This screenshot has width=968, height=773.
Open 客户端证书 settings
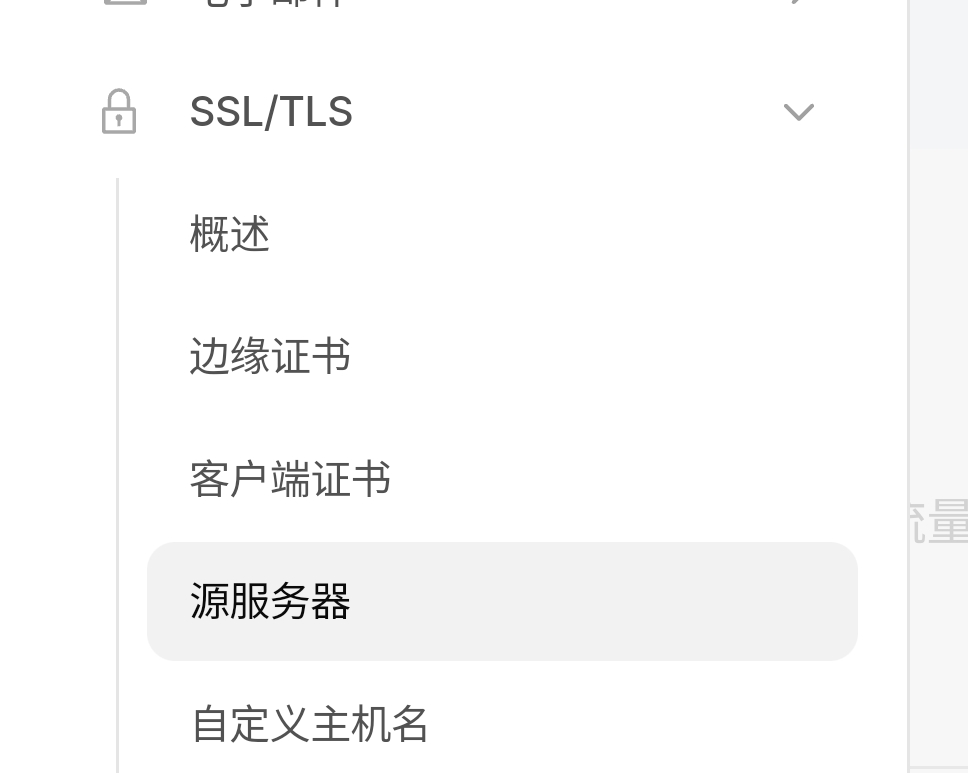point(290,479)
